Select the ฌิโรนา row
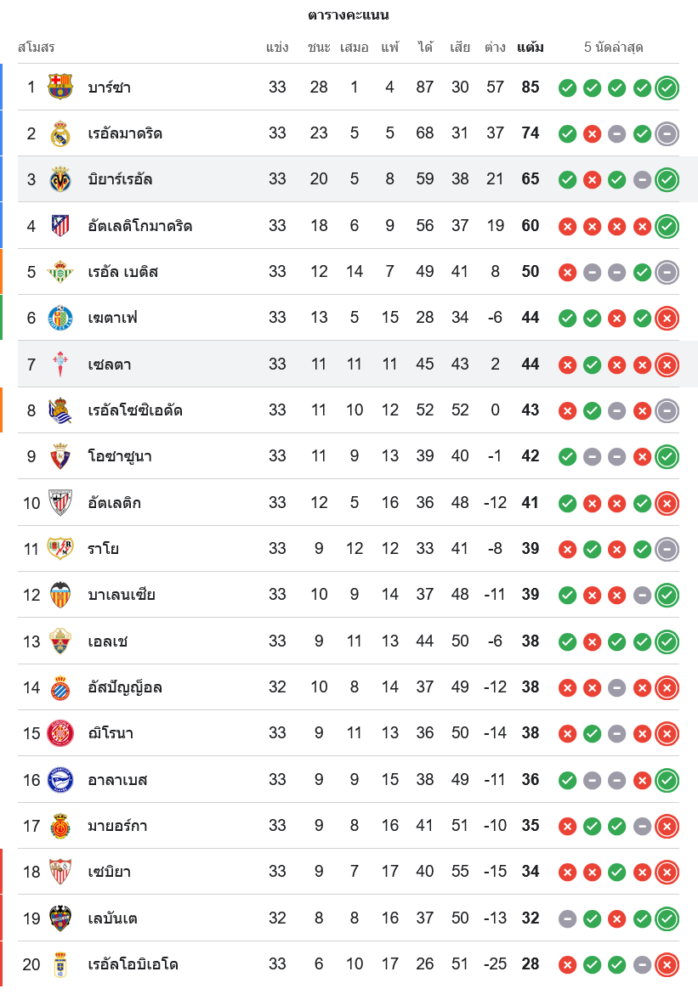The width and height of the screenshot is (698, 1000). click(x=110, y=733)
